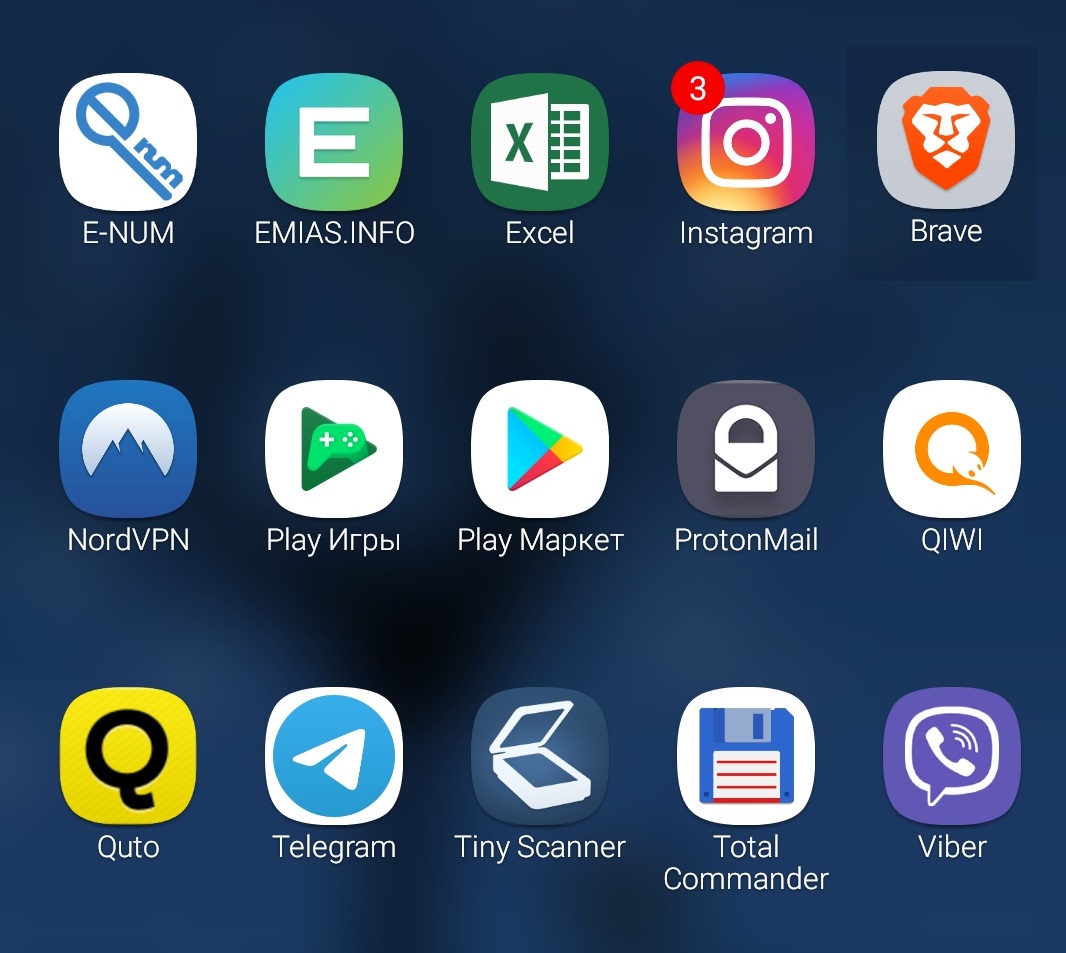Image resolution: width=1066 pixels, height=953 pixels.
Task: Open Viber messenger
Action: point(952,756)
